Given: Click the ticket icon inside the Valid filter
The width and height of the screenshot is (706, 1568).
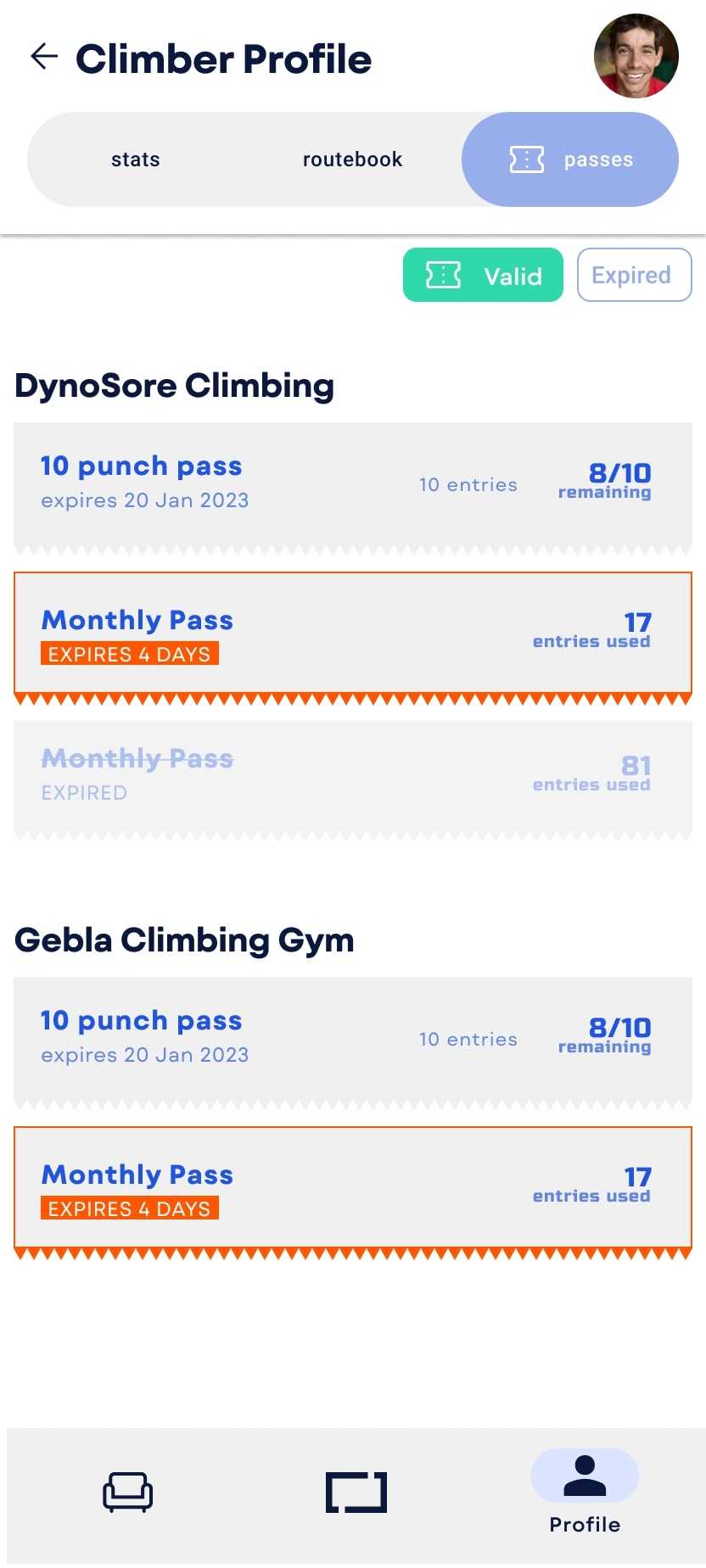Looking at the screenshot, I should coord(442,275).
